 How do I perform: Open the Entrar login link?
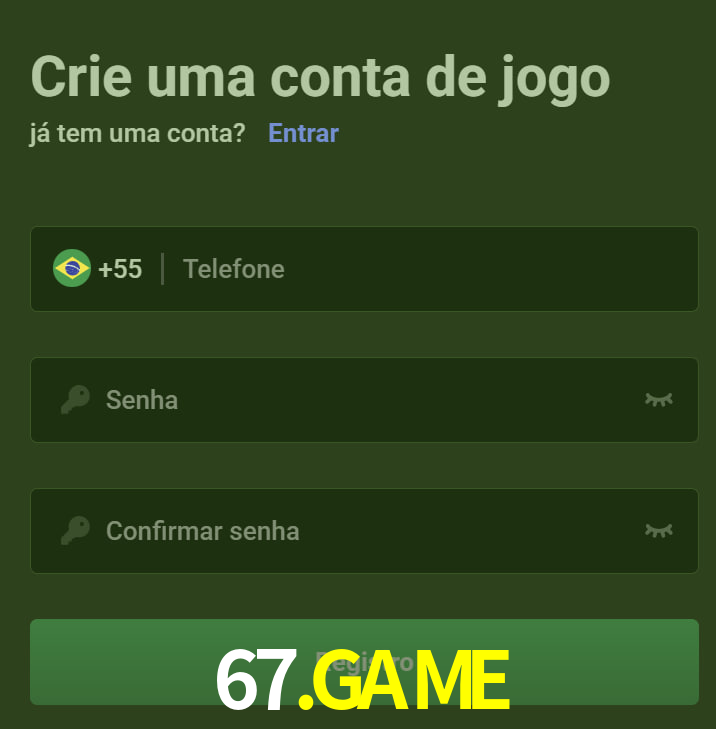coord(303,133)
